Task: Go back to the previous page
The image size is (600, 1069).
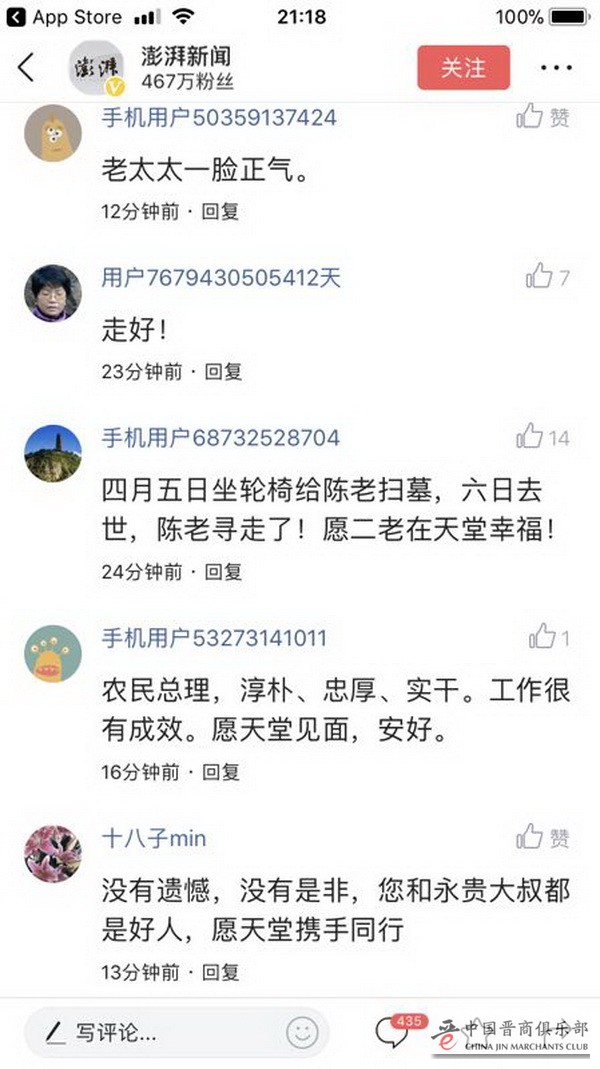Action: (x=26, y=67)
